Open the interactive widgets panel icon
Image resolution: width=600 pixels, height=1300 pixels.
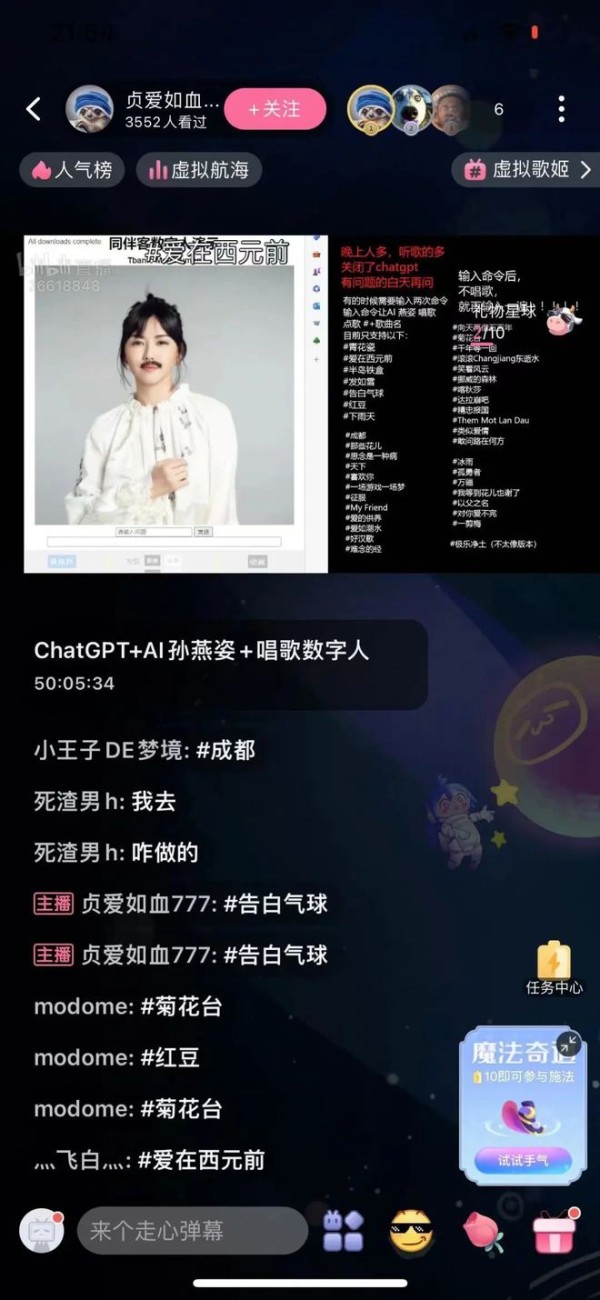[343, 1231]
